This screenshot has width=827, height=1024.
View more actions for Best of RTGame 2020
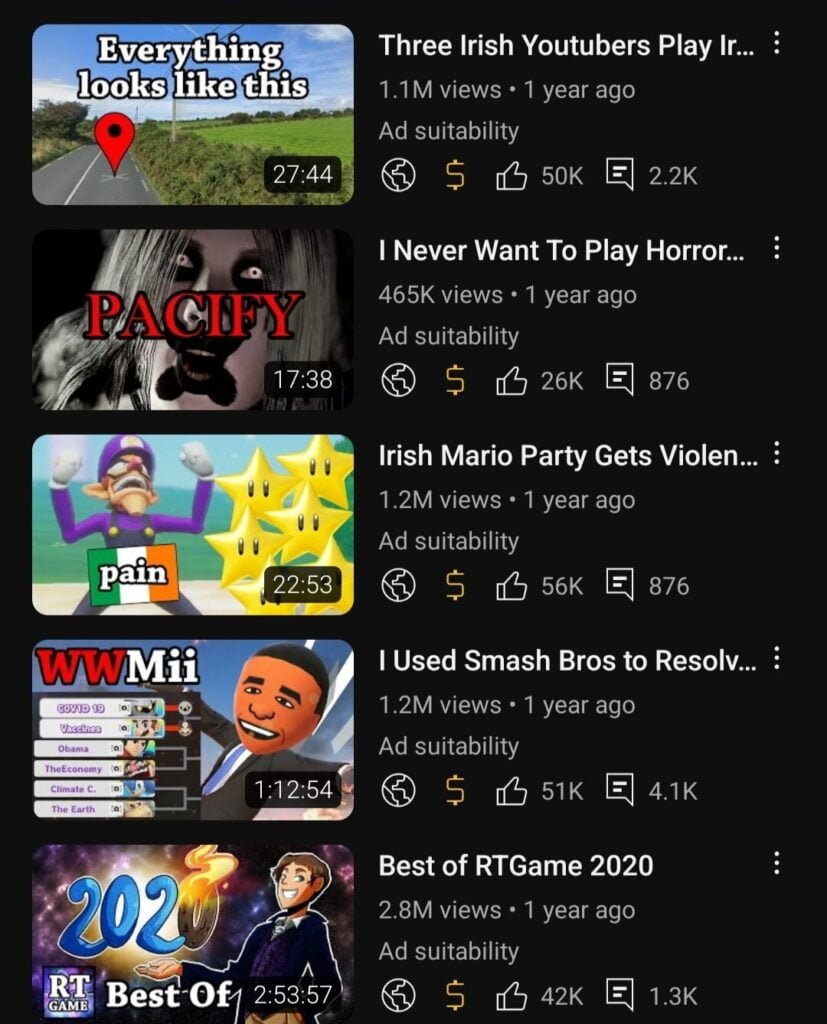(777, 865)
